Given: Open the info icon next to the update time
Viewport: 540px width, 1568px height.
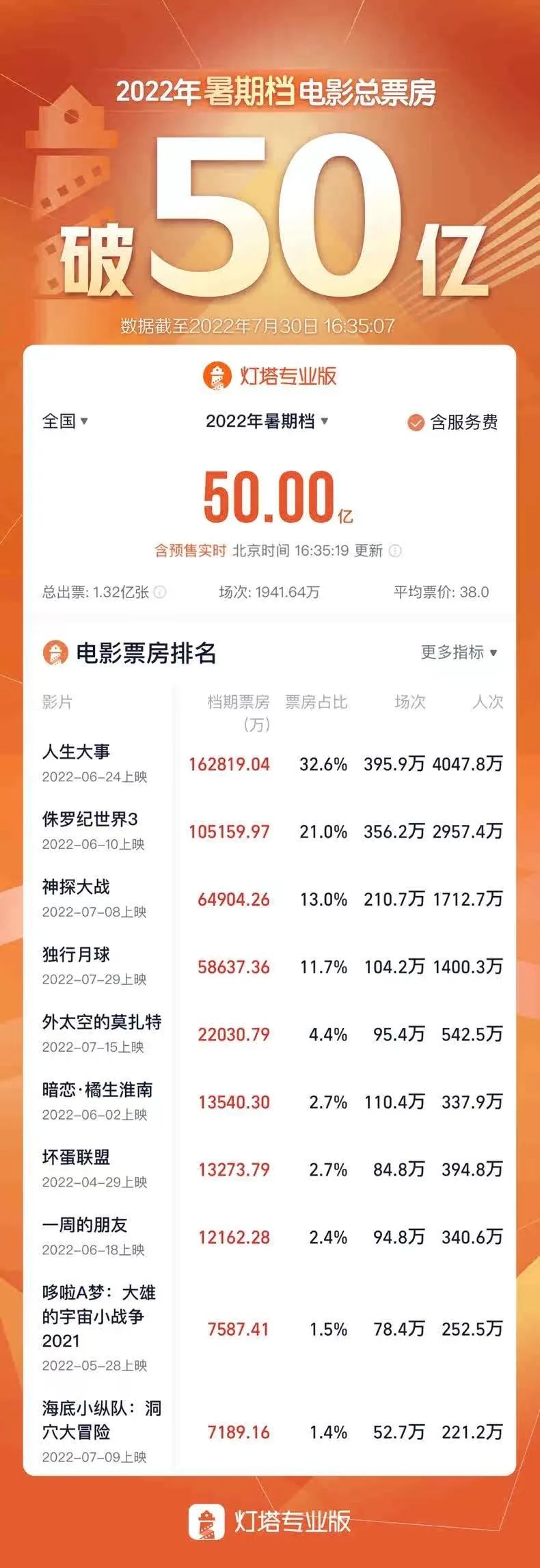Looking at the screenshot, I should (x=396, y=552).
